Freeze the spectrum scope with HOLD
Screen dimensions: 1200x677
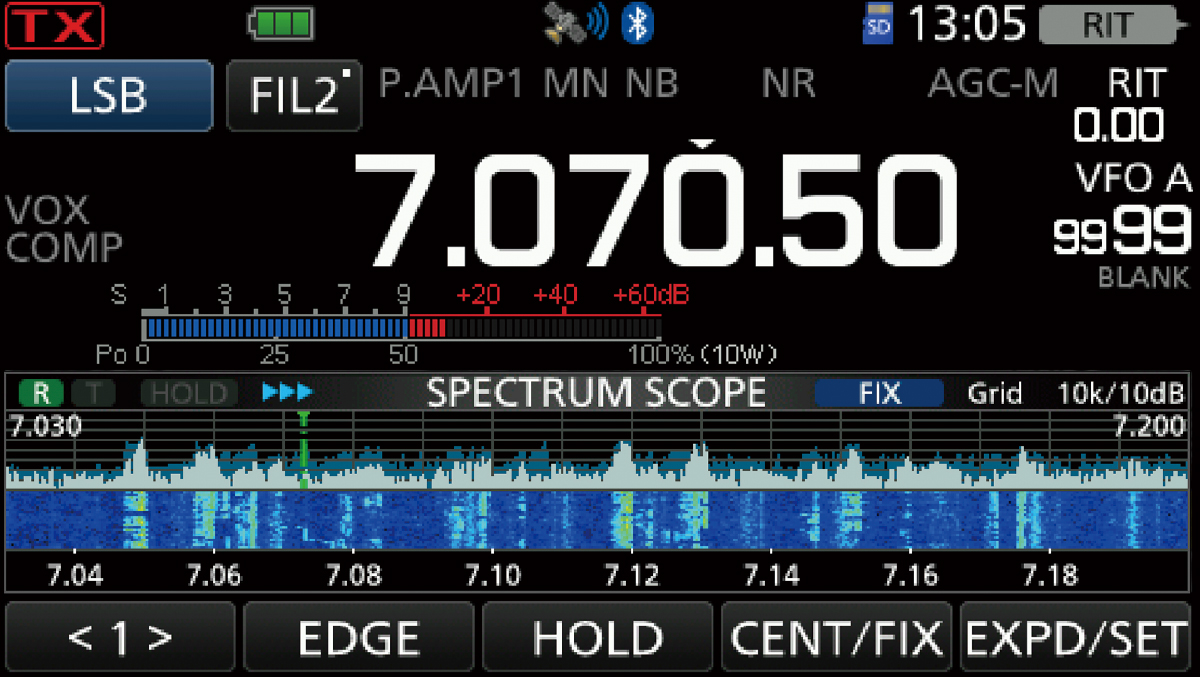pos(597,638)
